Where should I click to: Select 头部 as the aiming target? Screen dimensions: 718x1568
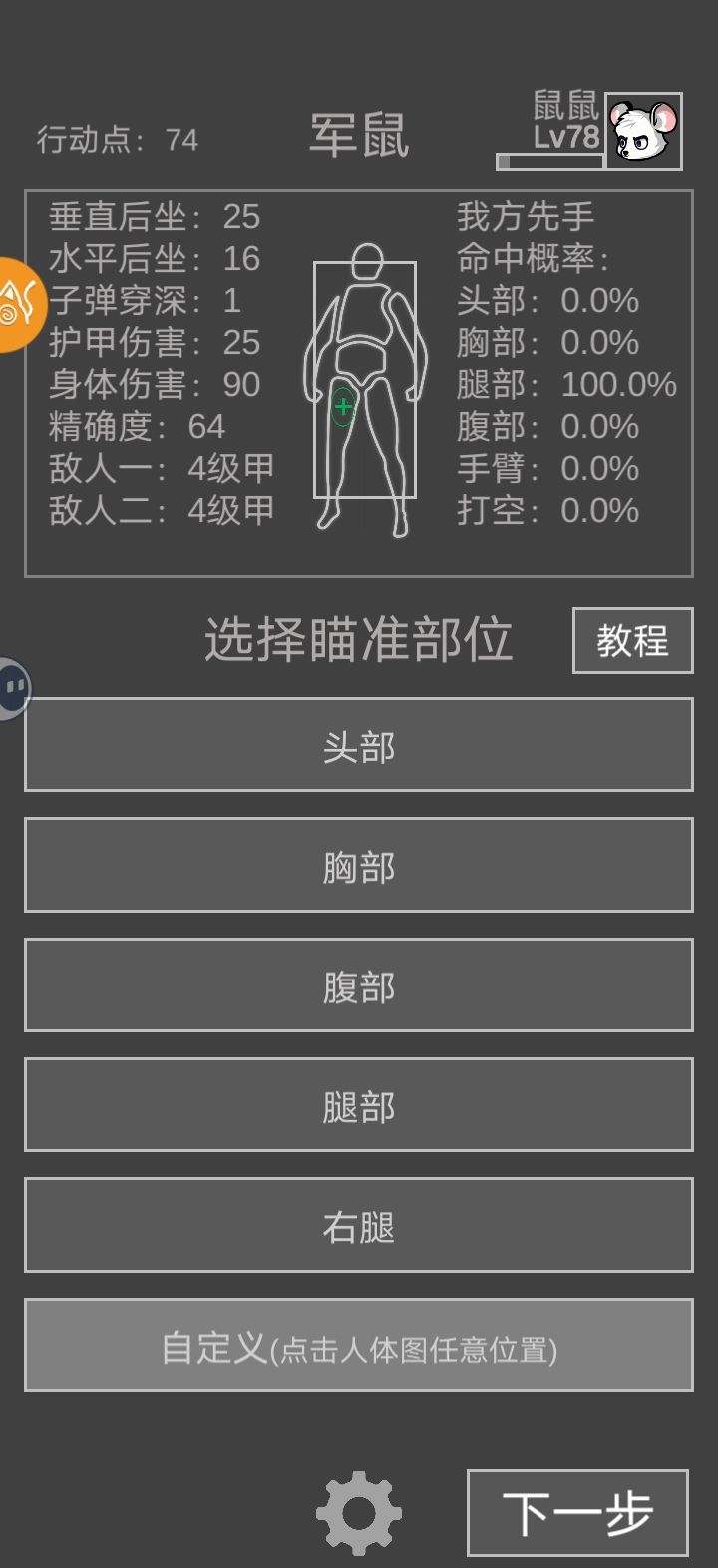click(x=358, y=746)
